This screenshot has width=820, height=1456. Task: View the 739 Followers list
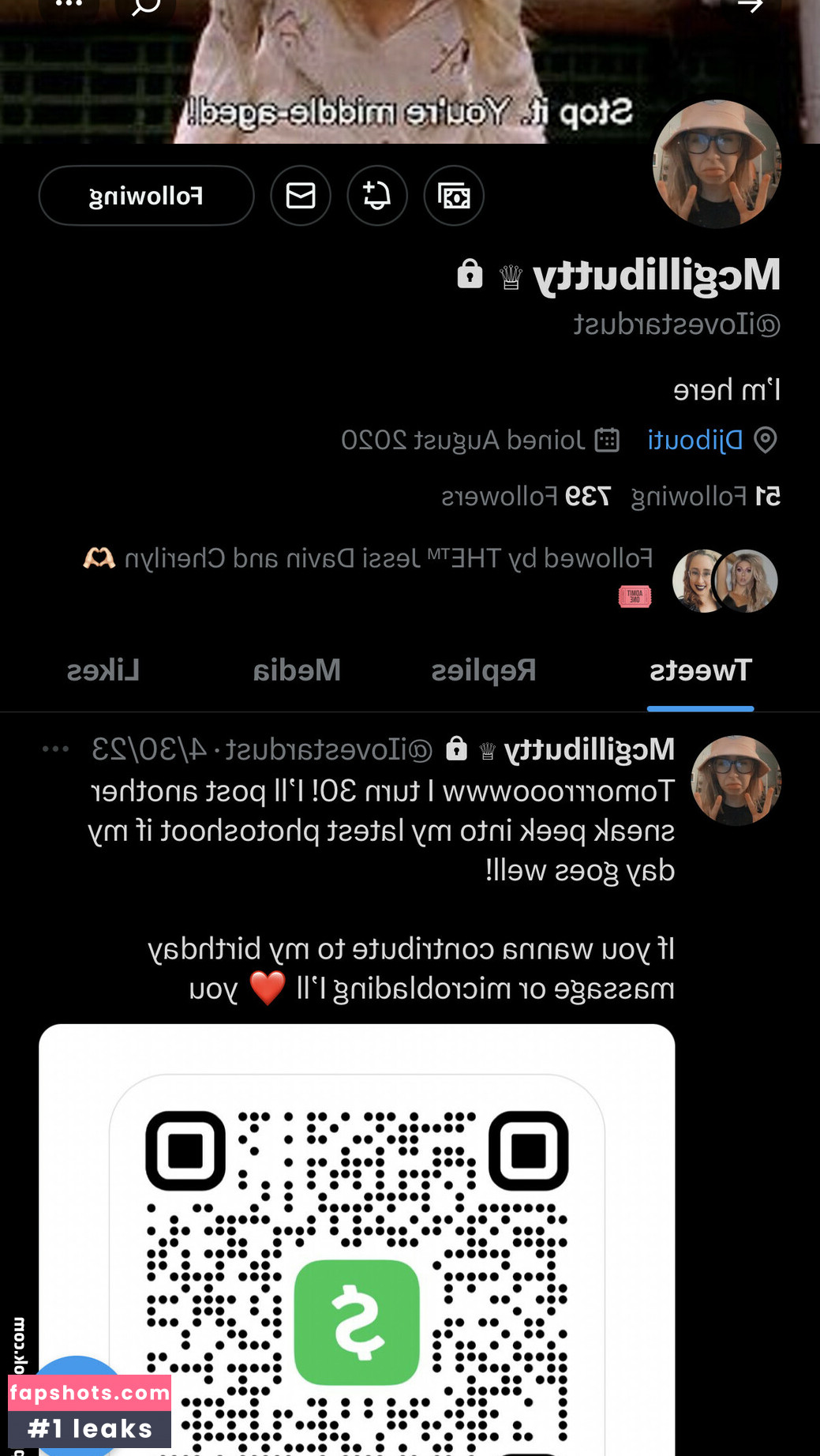coord(526,497)
